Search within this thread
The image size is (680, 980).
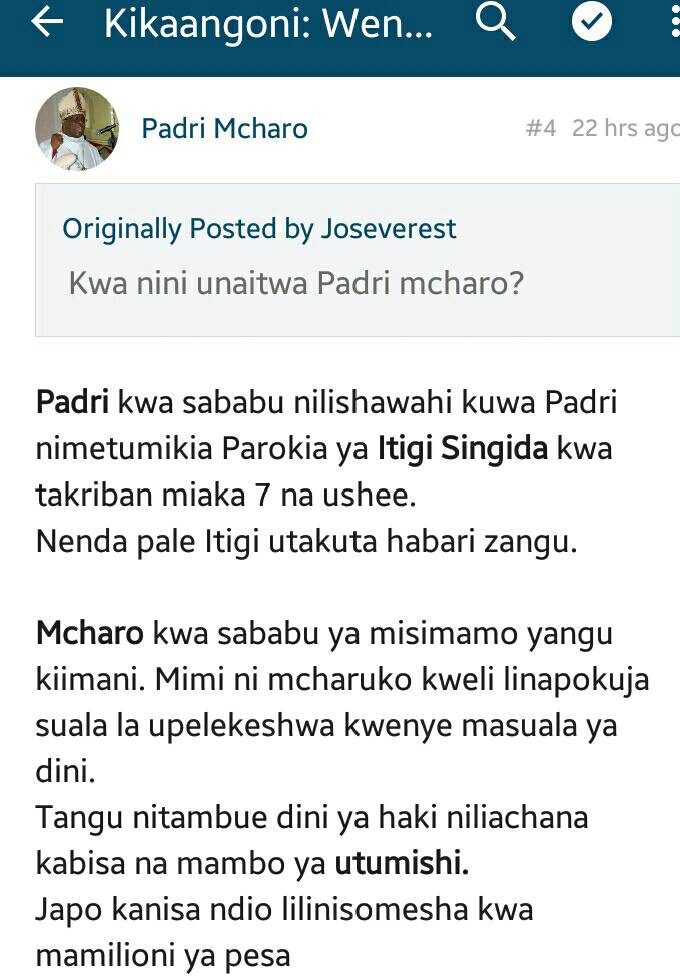(495, 22)
